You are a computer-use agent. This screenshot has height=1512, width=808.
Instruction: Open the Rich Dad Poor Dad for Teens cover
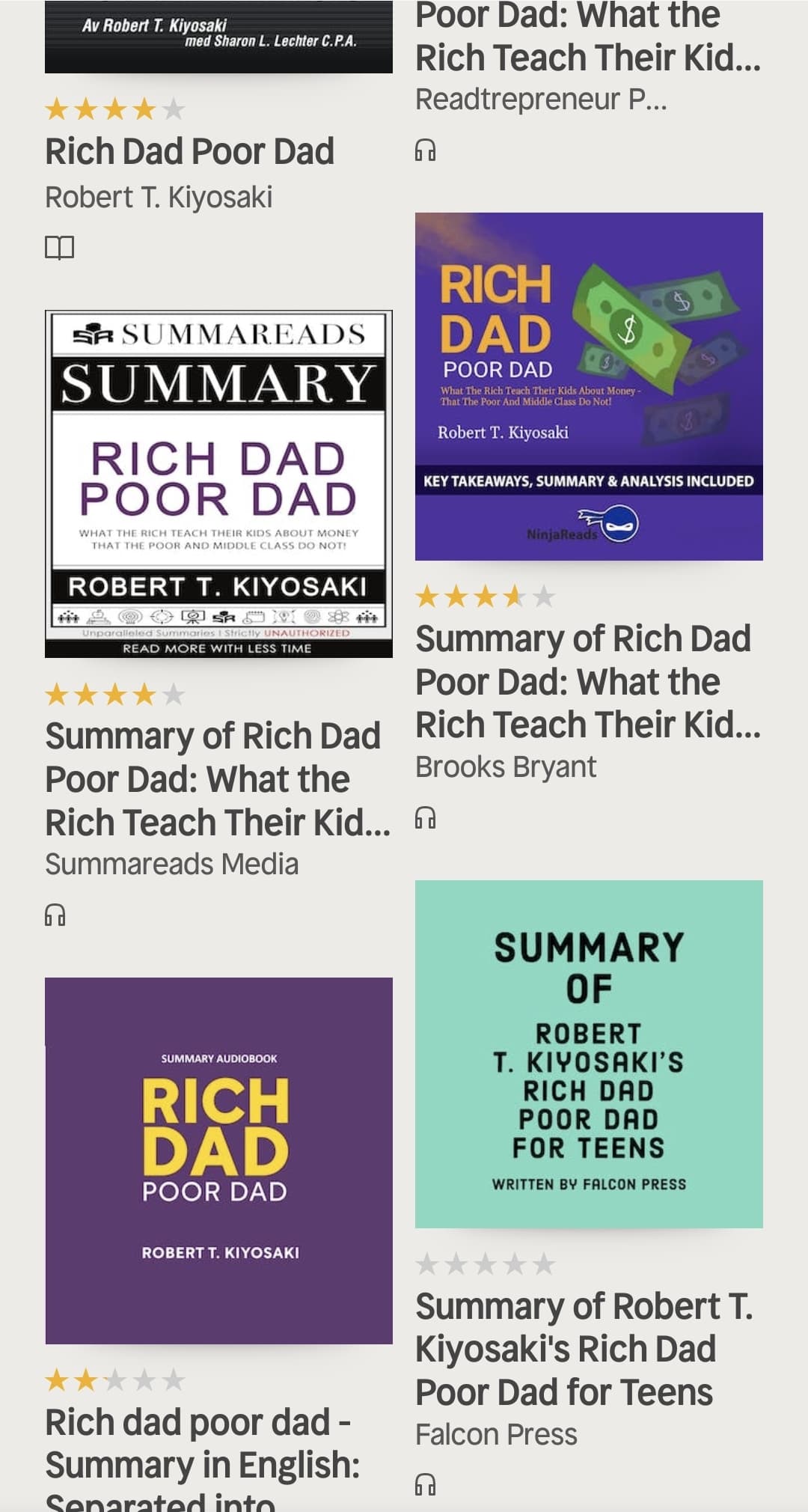589,1054
